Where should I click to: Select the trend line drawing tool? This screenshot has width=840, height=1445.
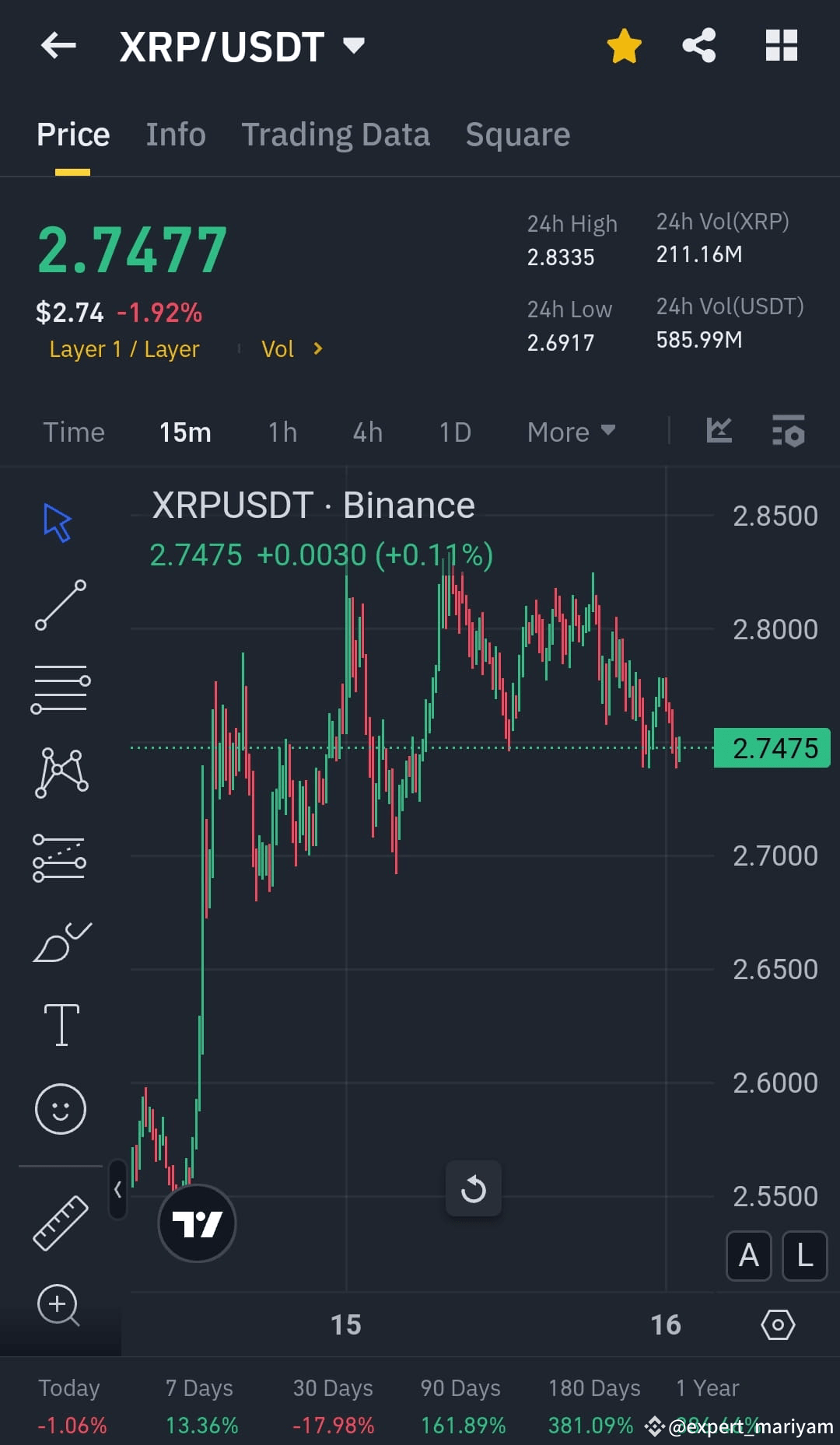61,606
